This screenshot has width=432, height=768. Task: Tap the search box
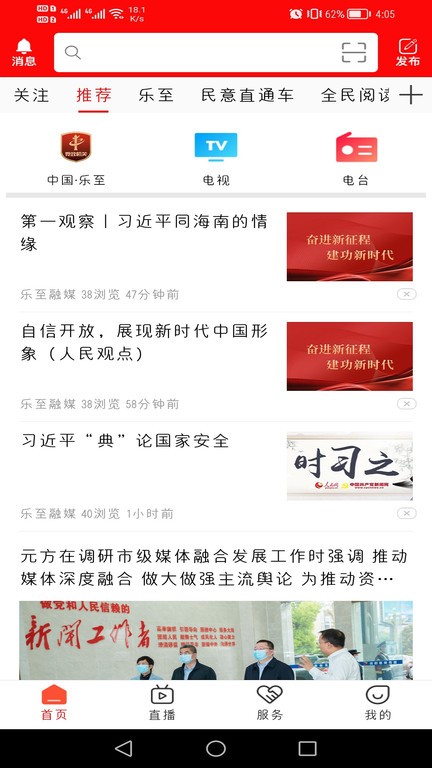[x=216, y=52]
